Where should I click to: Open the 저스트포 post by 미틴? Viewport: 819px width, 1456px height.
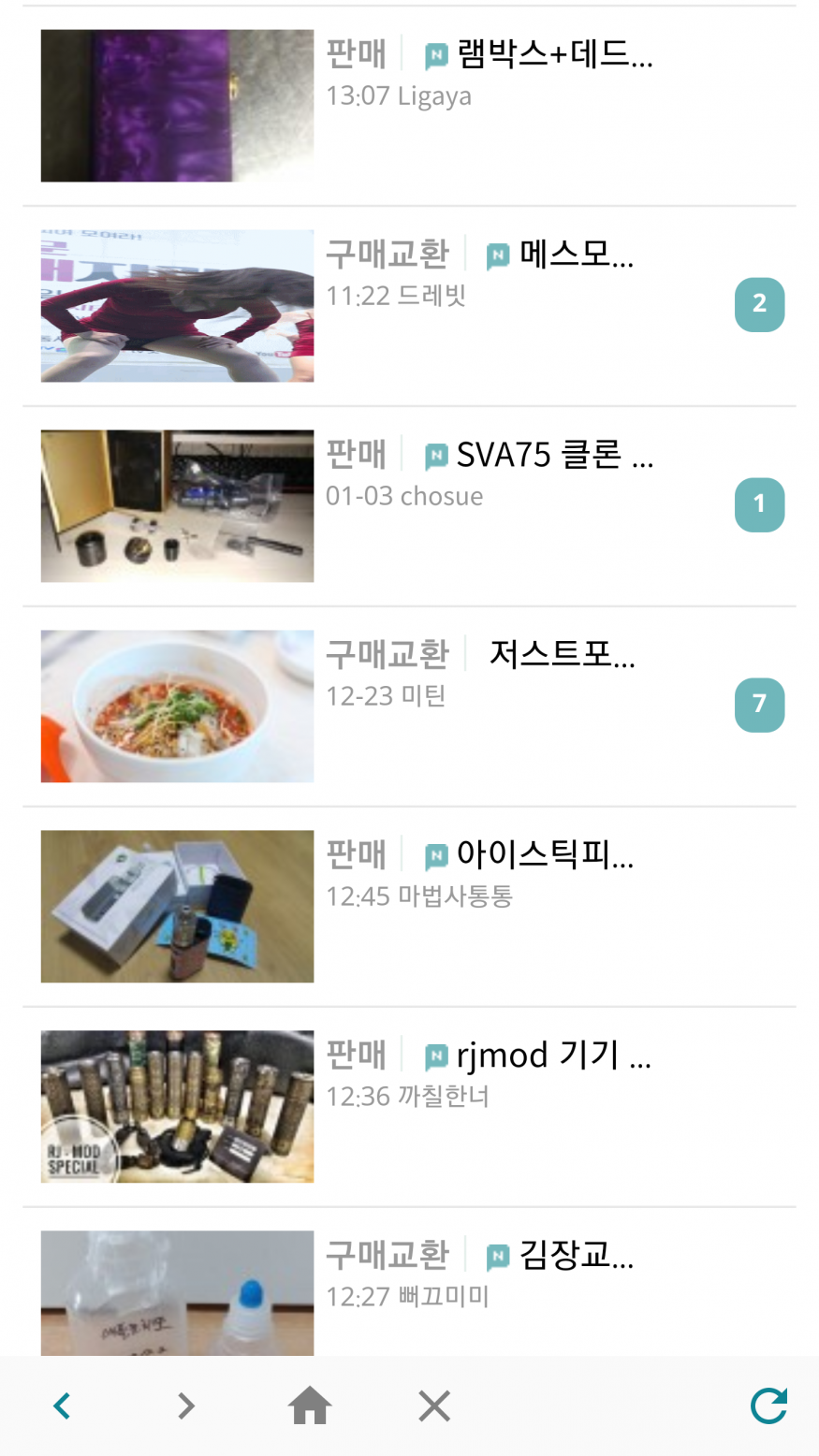click(x=562, y=655)
